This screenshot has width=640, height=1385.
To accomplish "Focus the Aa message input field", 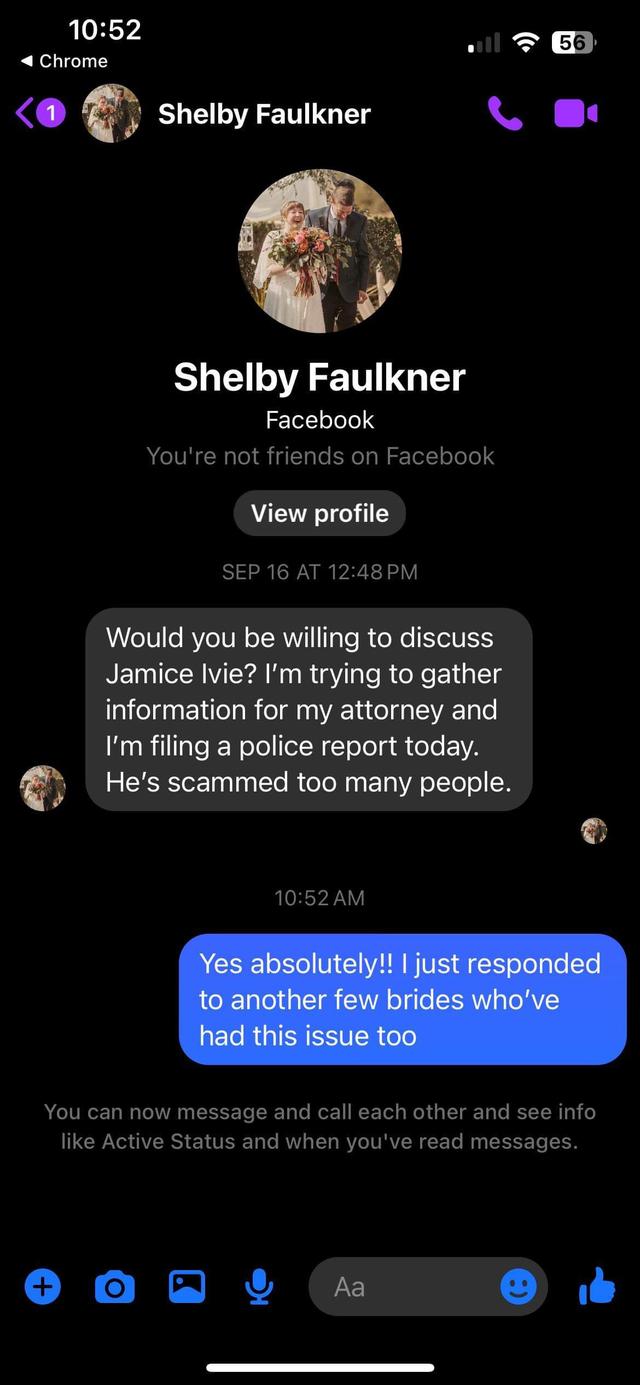I will (405, 1286).
